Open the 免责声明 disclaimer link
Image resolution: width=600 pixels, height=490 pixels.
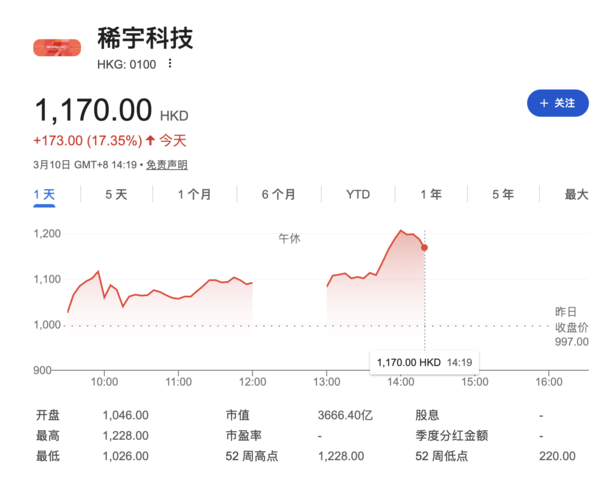167,165
